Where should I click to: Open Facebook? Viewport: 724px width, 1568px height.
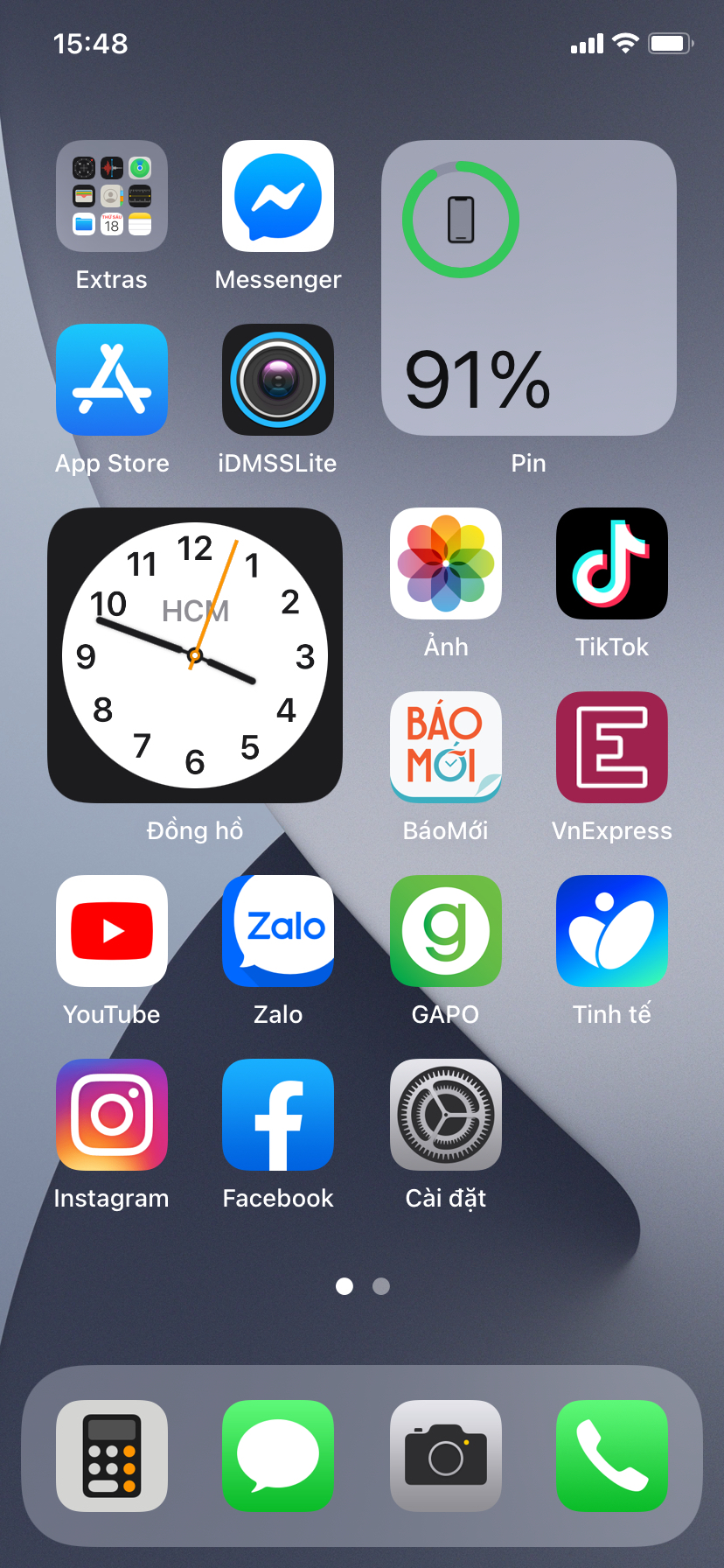point(278,1115)
